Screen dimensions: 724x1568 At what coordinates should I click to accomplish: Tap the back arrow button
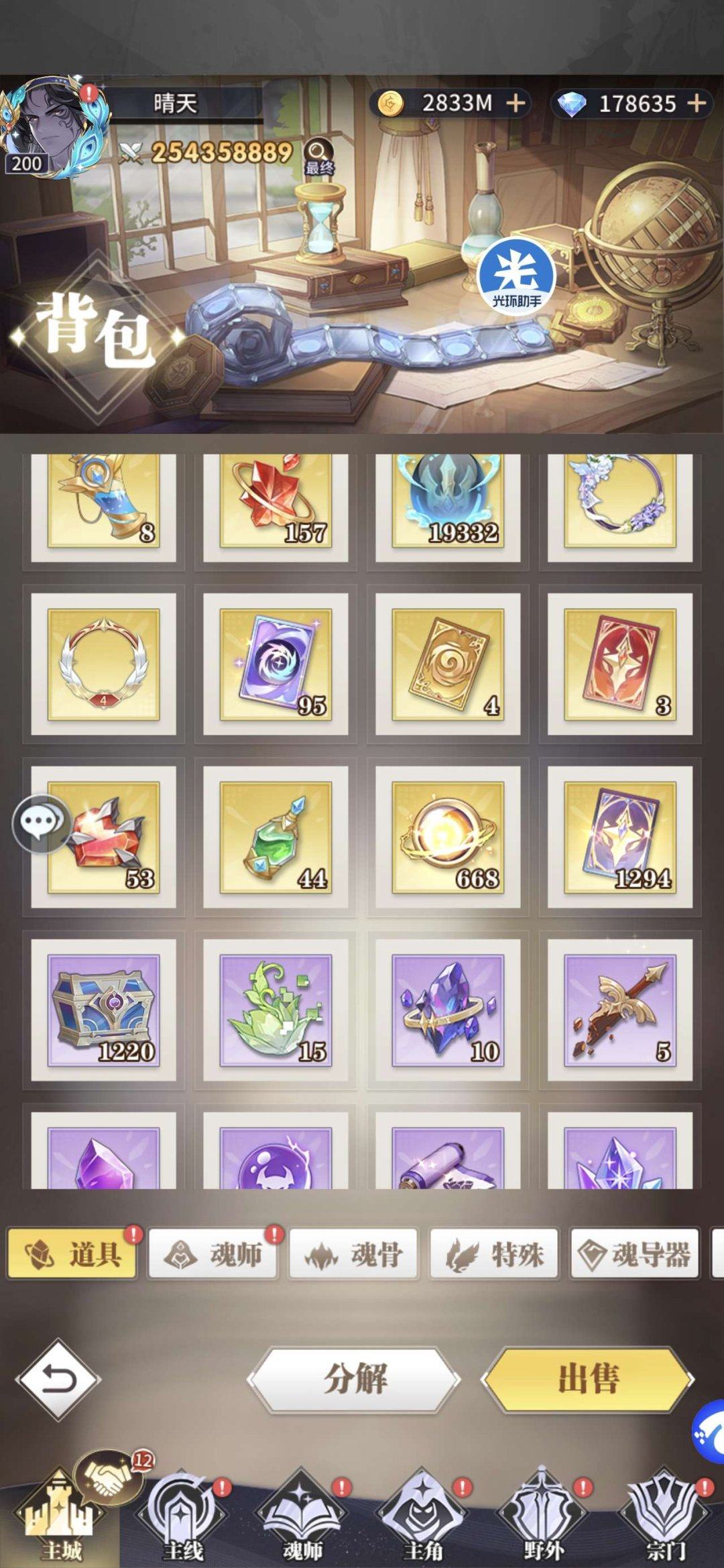pyautogui.click(x=59, y=1379)
